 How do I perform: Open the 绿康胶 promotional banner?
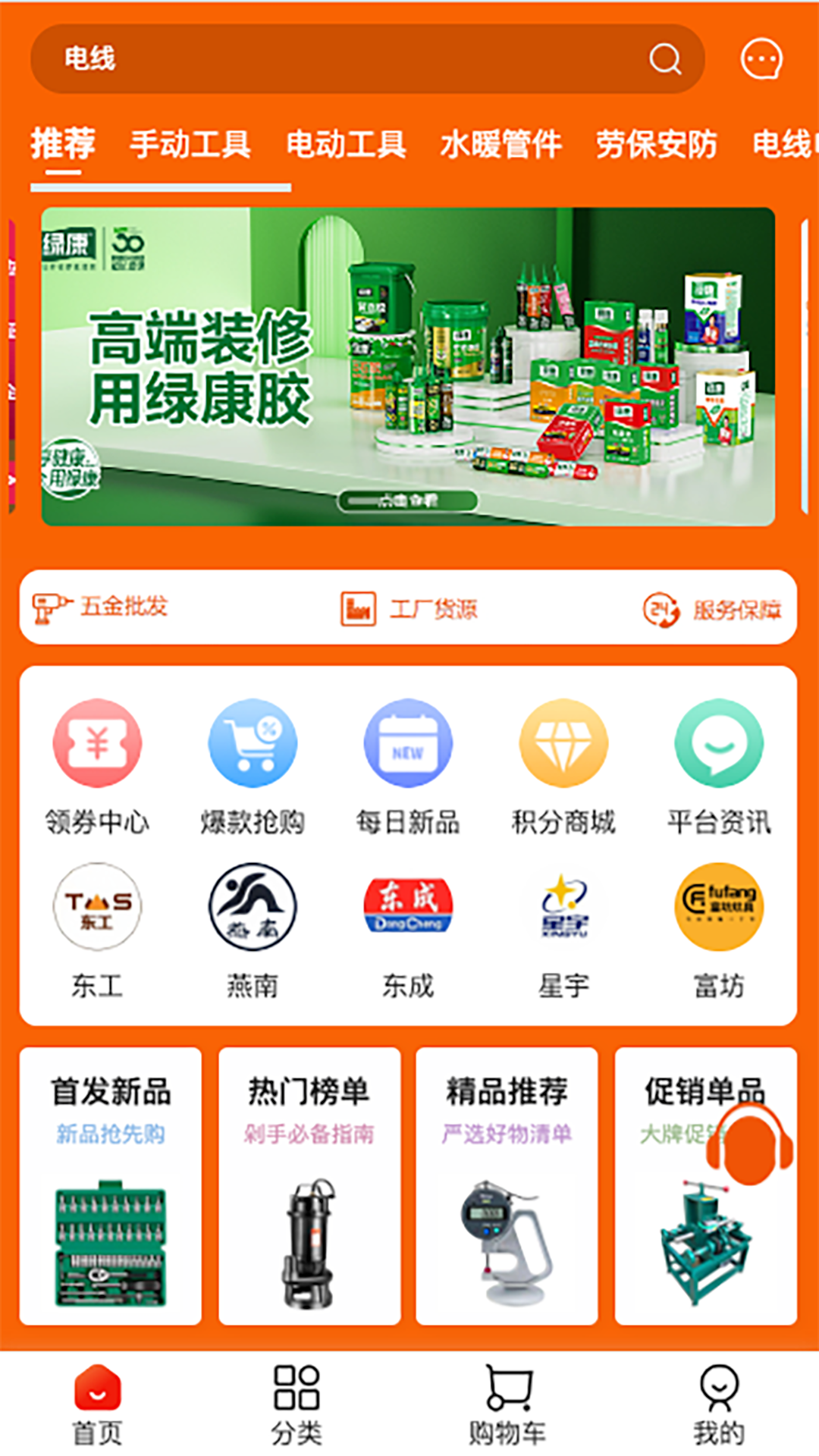408,366
